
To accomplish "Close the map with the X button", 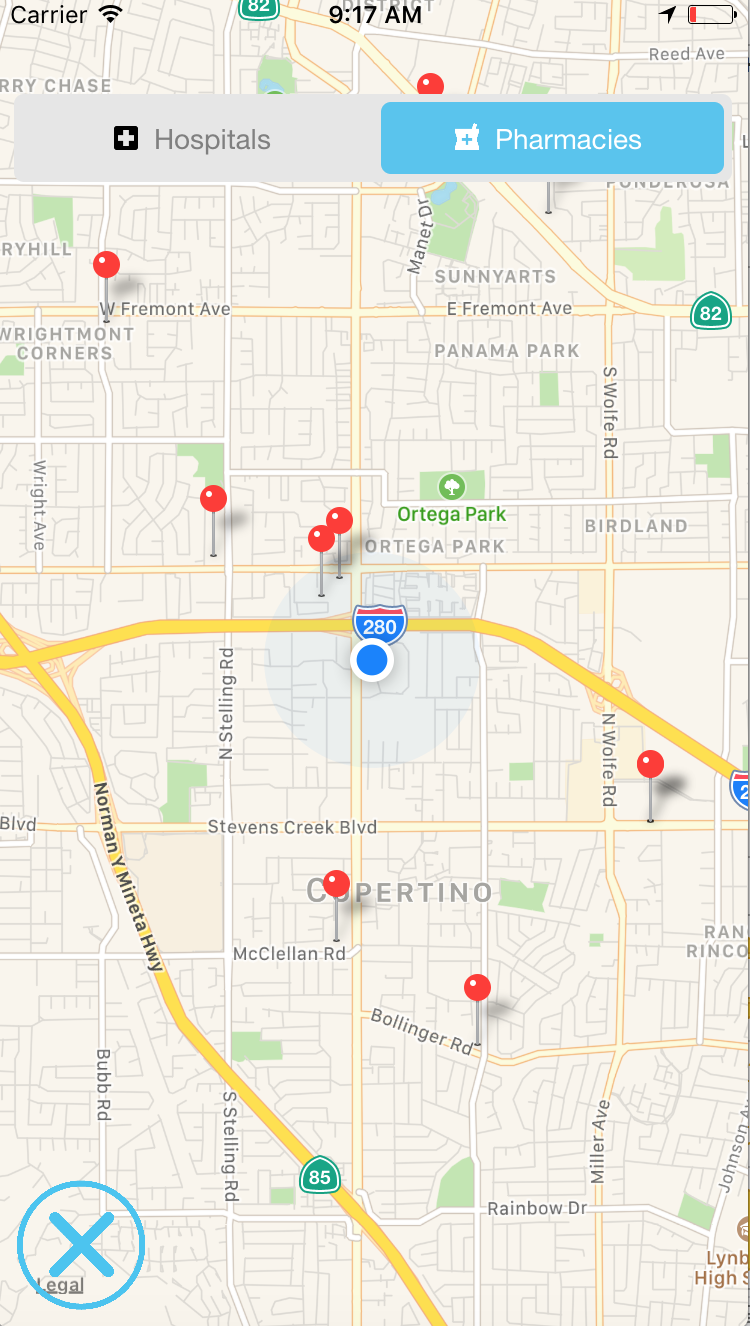I will click(x=81, y=1245).
